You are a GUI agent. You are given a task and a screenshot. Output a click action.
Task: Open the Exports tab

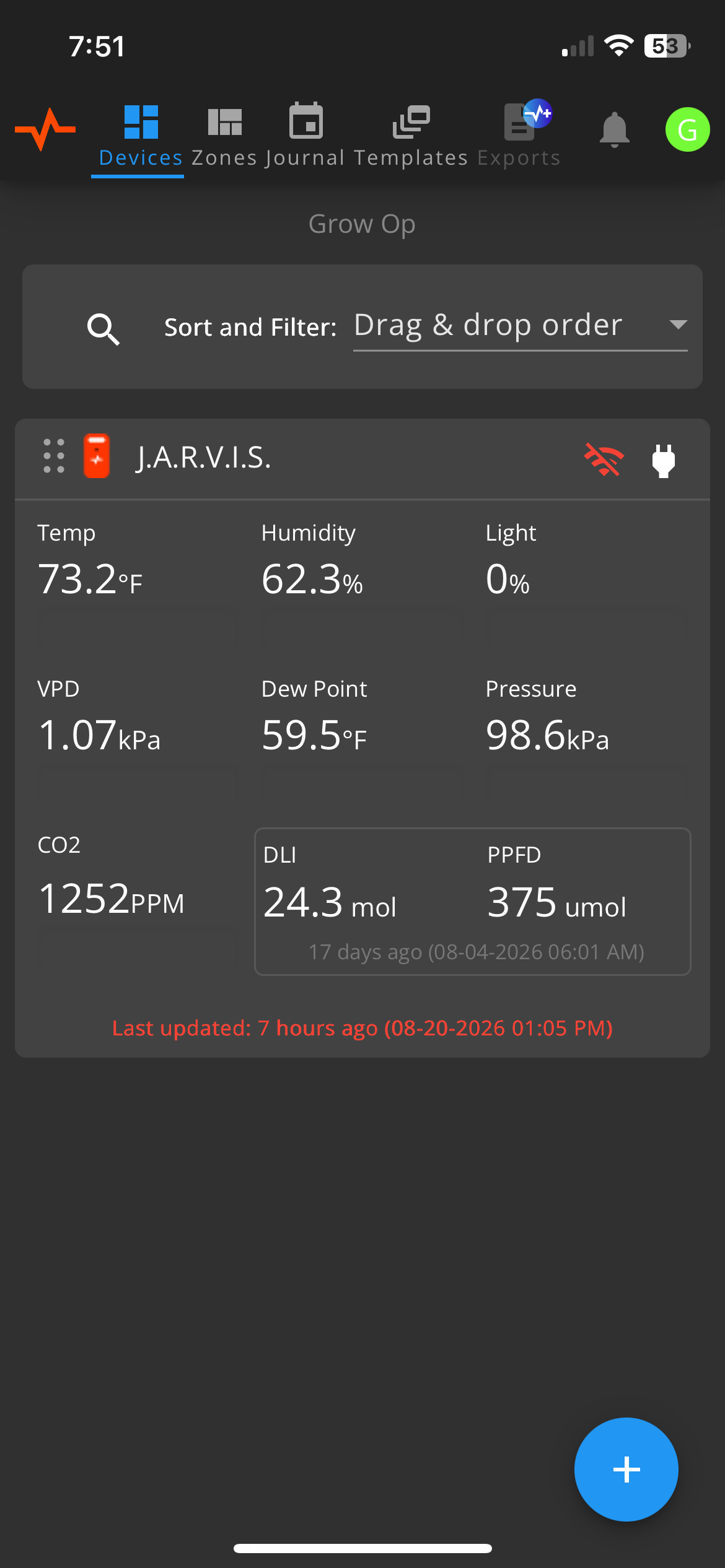[x=519, y=135]
